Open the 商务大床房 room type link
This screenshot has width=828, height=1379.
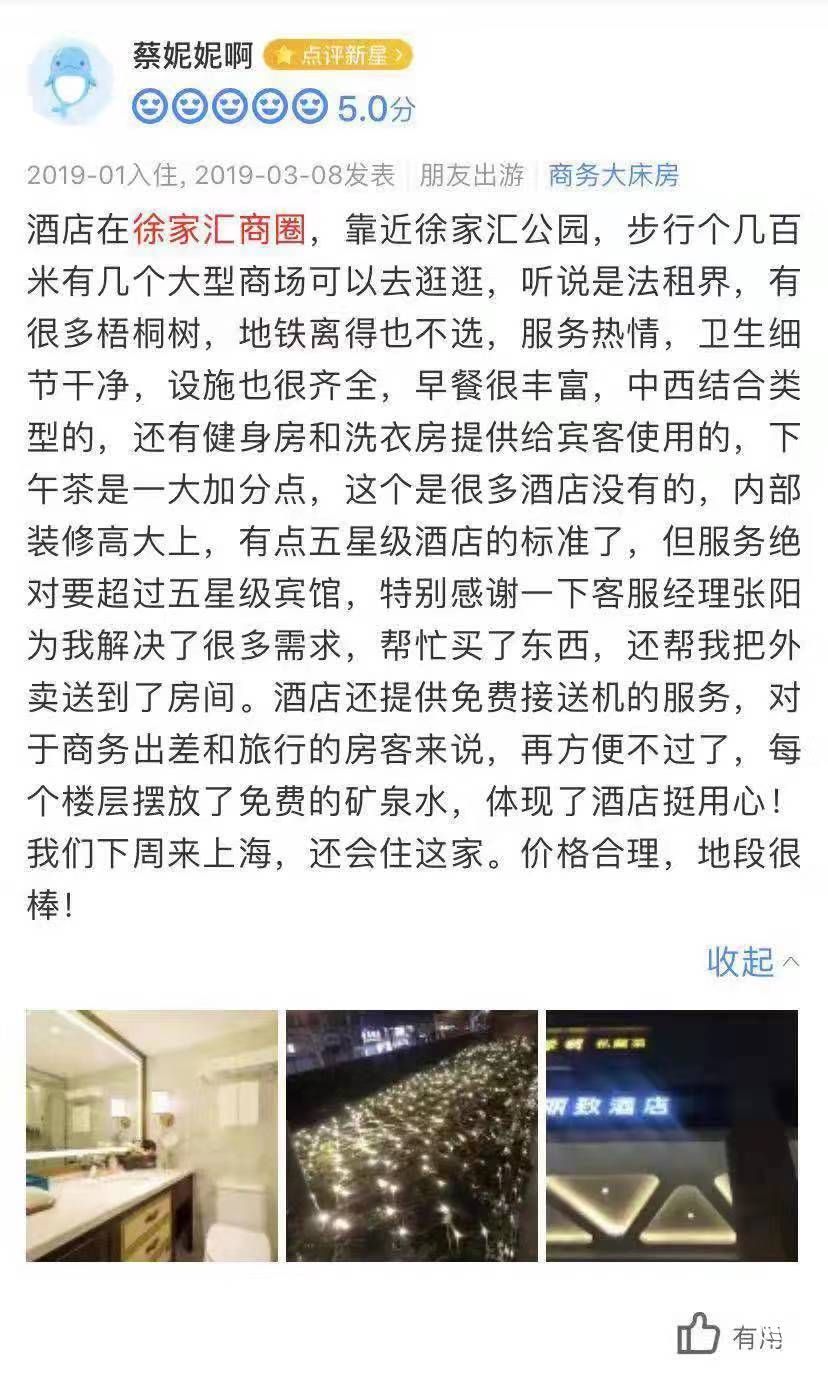(613, 175)
